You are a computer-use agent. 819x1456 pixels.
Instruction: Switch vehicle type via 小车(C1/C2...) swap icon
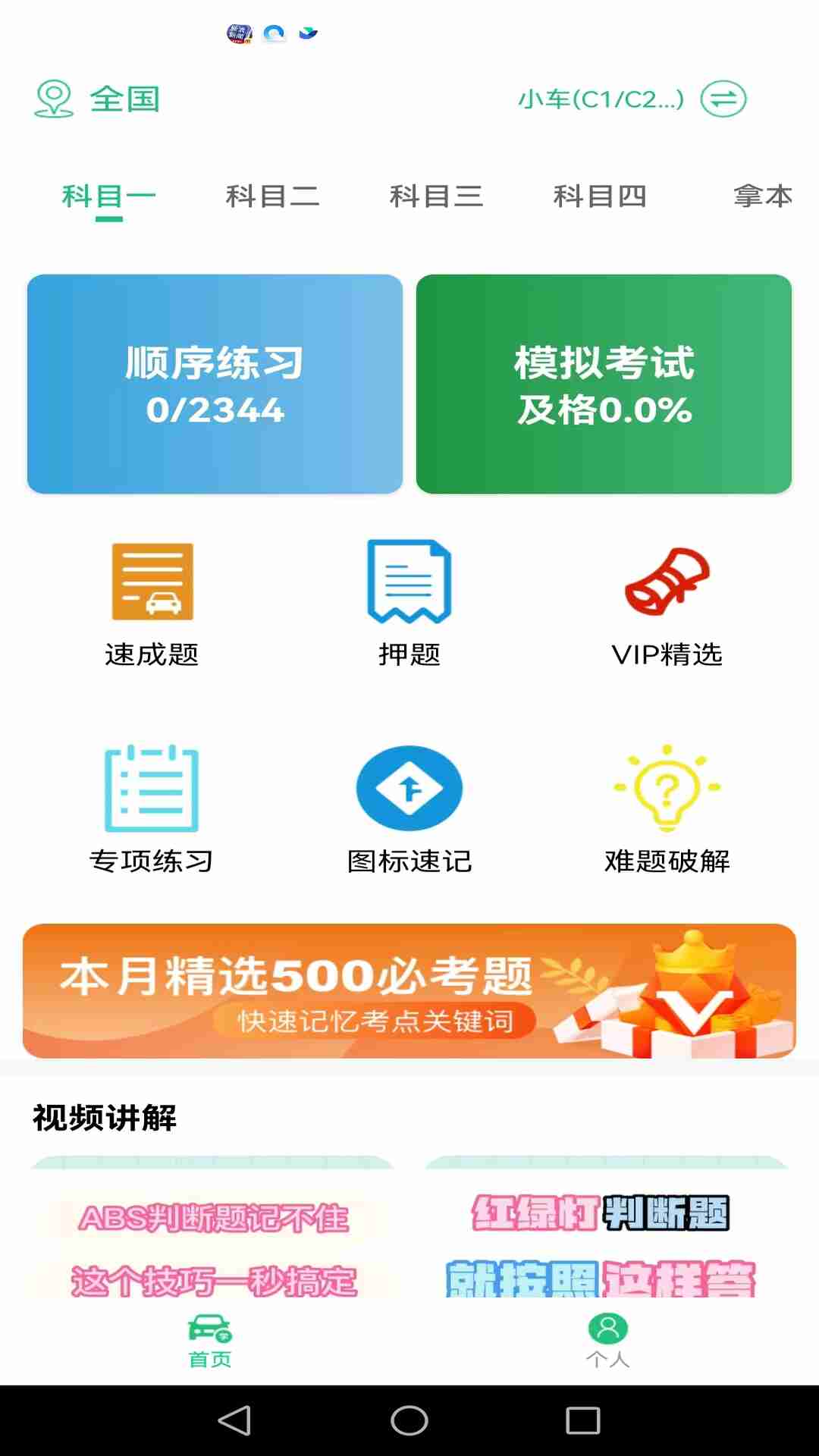click(x=723, y=99)
